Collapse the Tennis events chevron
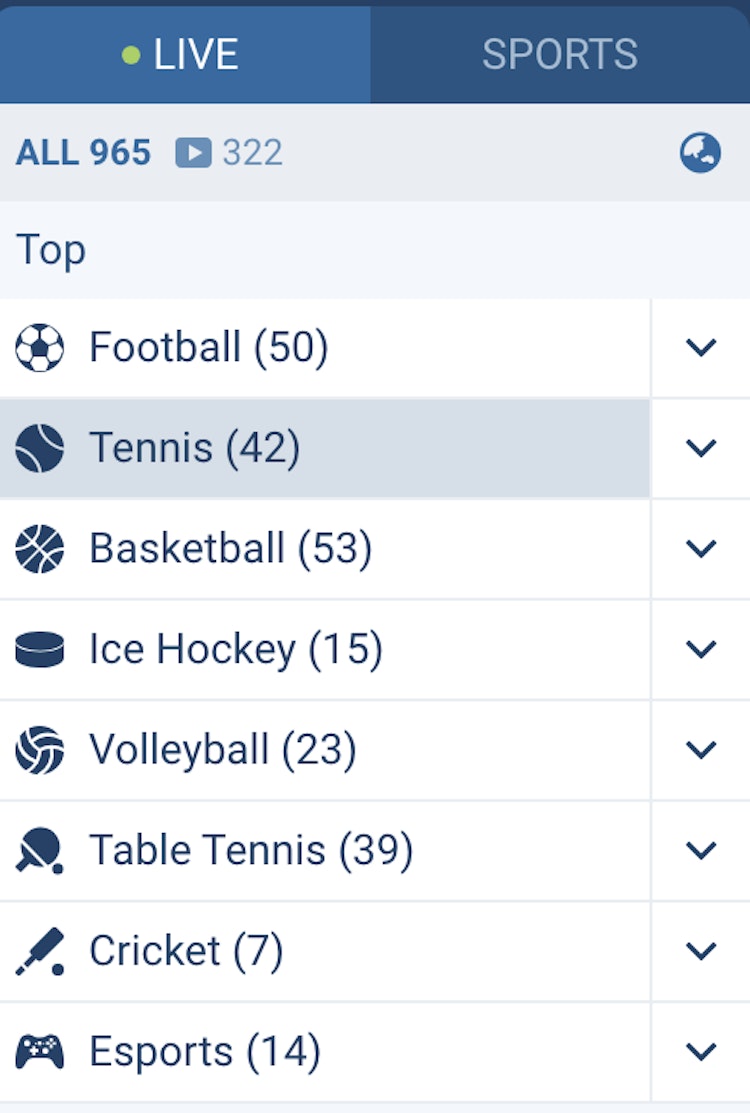This screenshot has height=1113, width=750. (700, 448)
